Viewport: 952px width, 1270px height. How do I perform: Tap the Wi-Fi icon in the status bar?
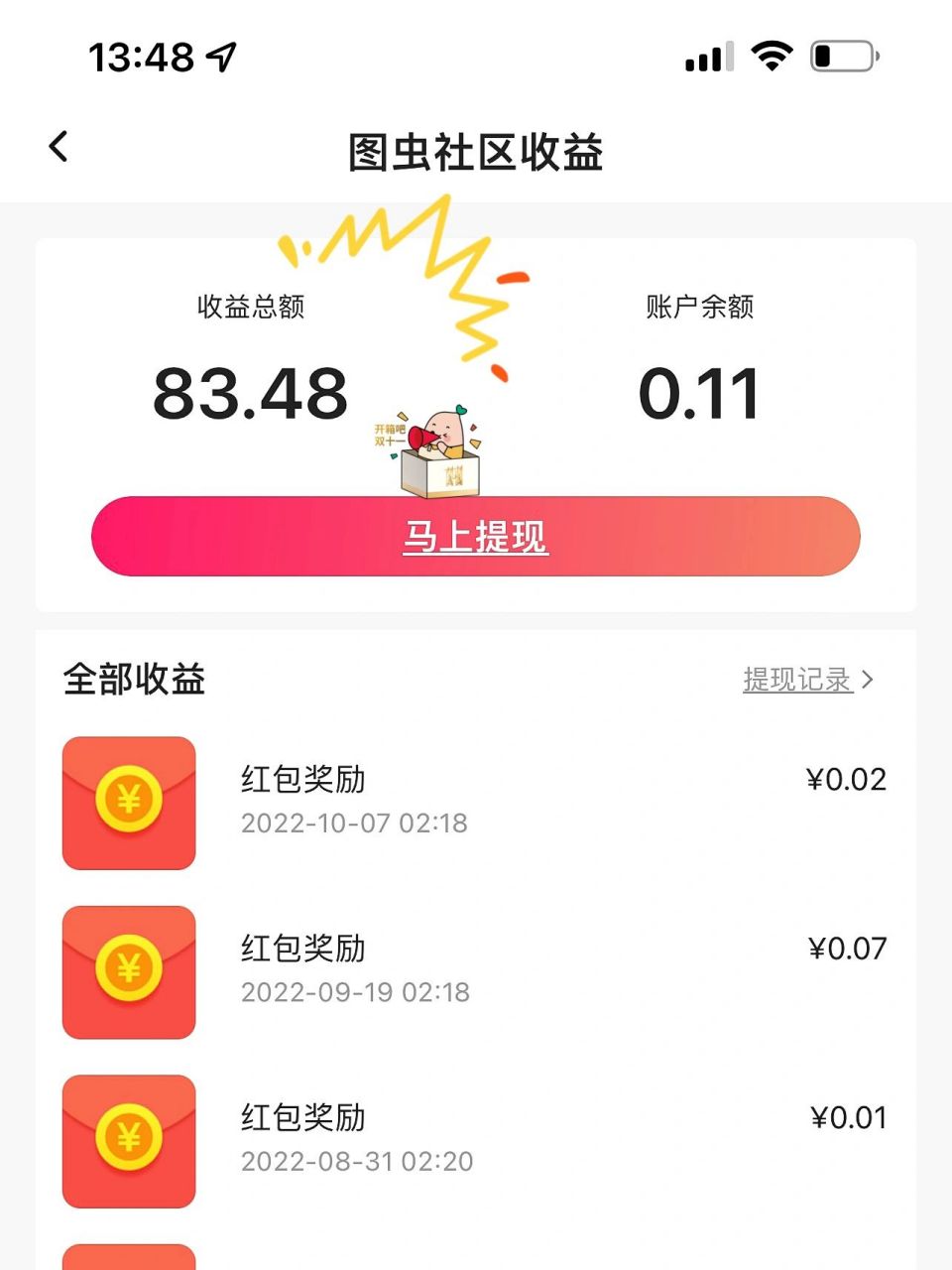(x=772, y=57)
